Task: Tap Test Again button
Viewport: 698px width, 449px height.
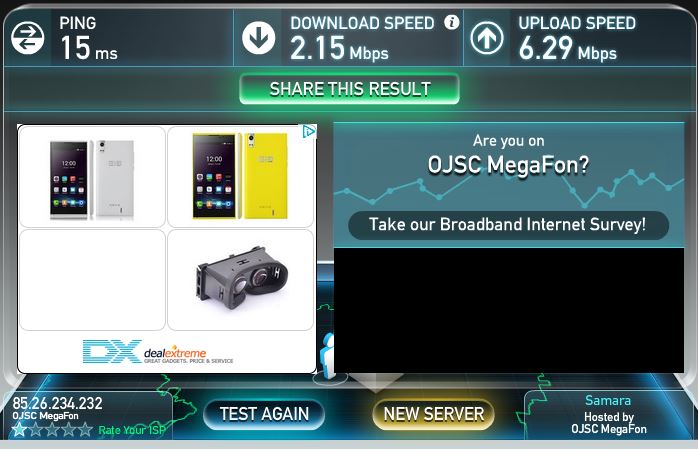Action: [x=264, y=414]
